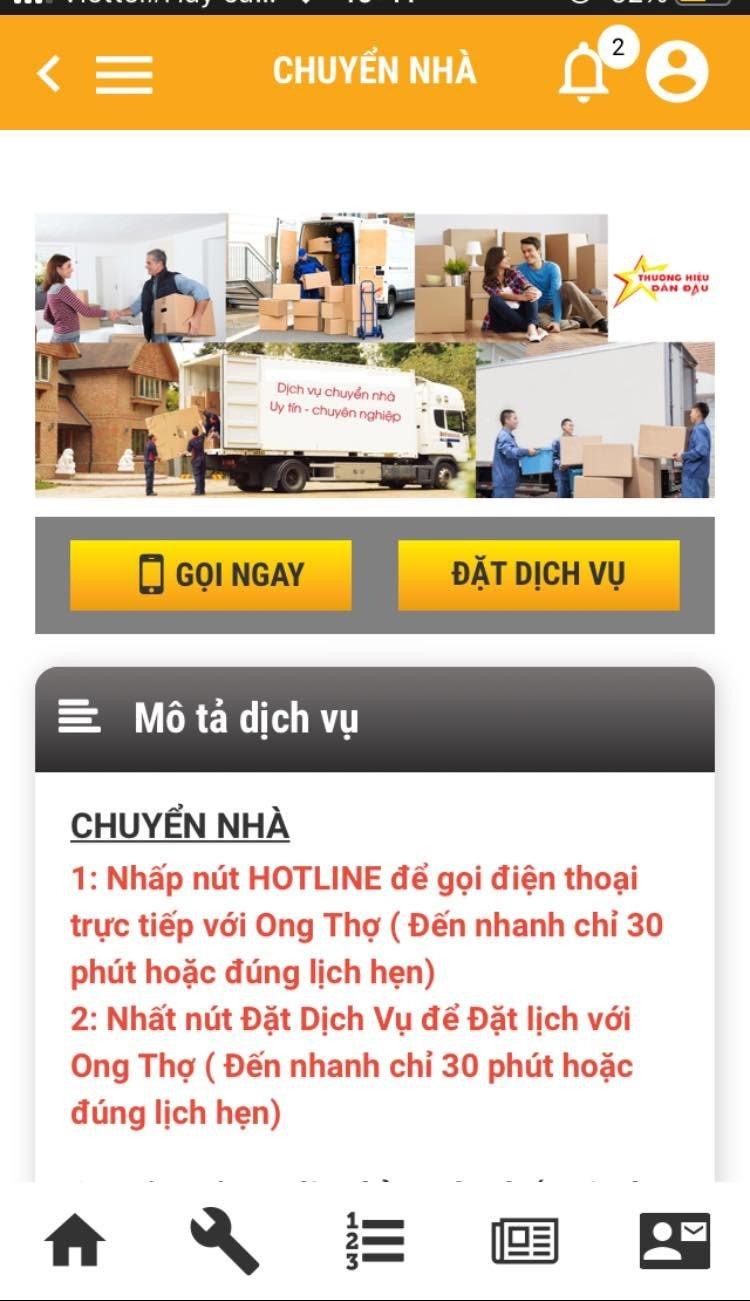Screen dimensions: 750x1301
Task: Tap the GỌI NGAY call button
Action: 211,575
